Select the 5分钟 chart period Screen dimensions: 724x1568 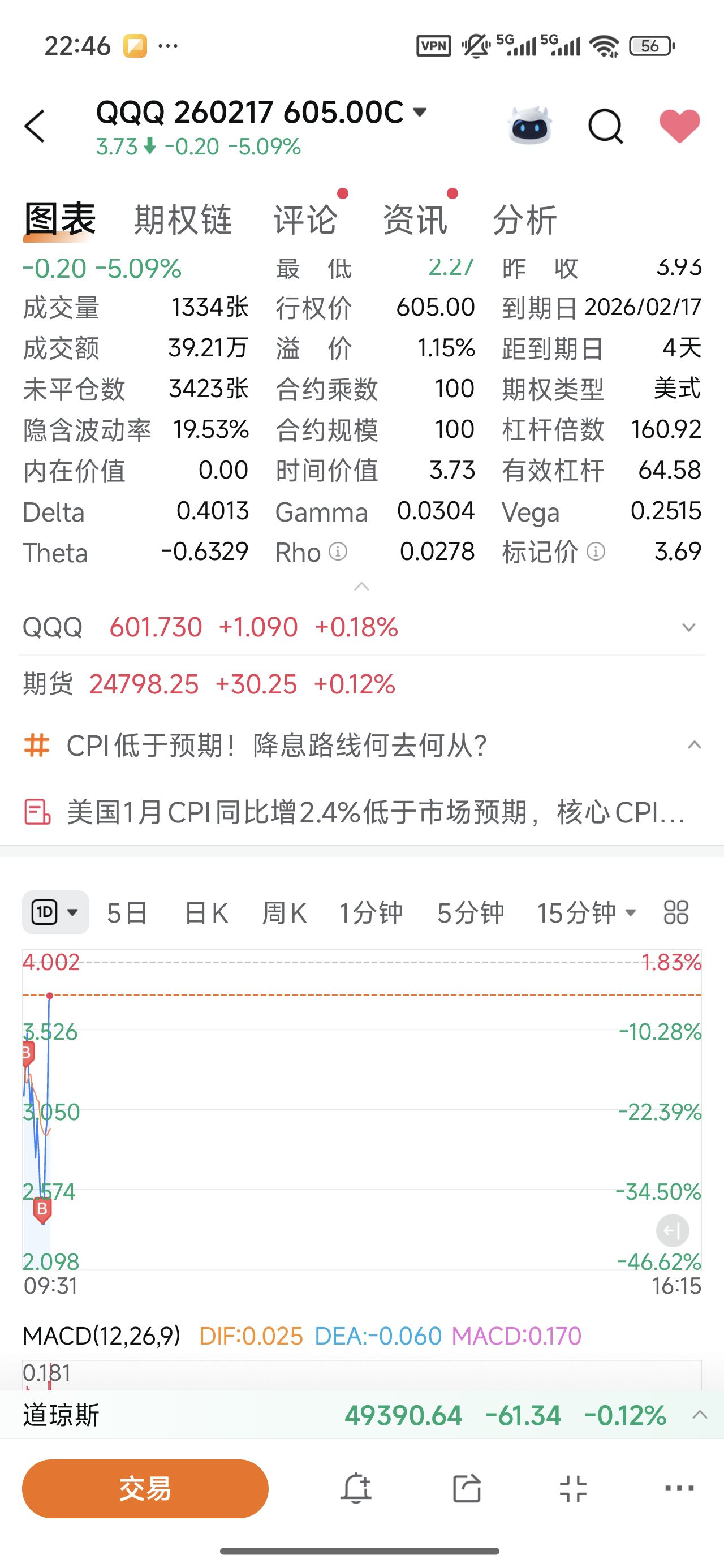pyautogui.click(x=470, y=913)
